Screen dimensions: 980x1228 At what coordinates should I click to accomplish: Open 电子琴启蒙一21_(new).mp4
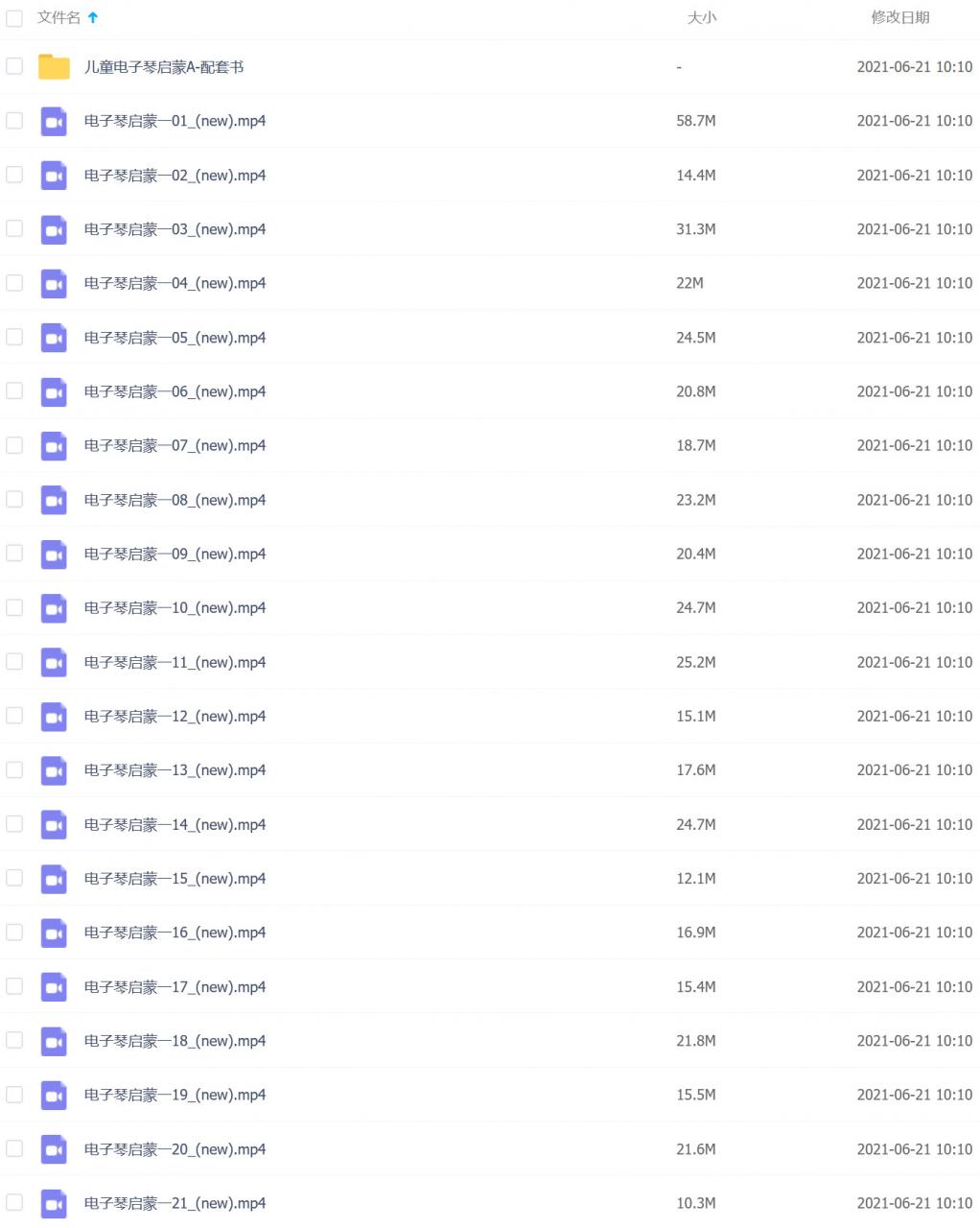[x=175, y=1203]
